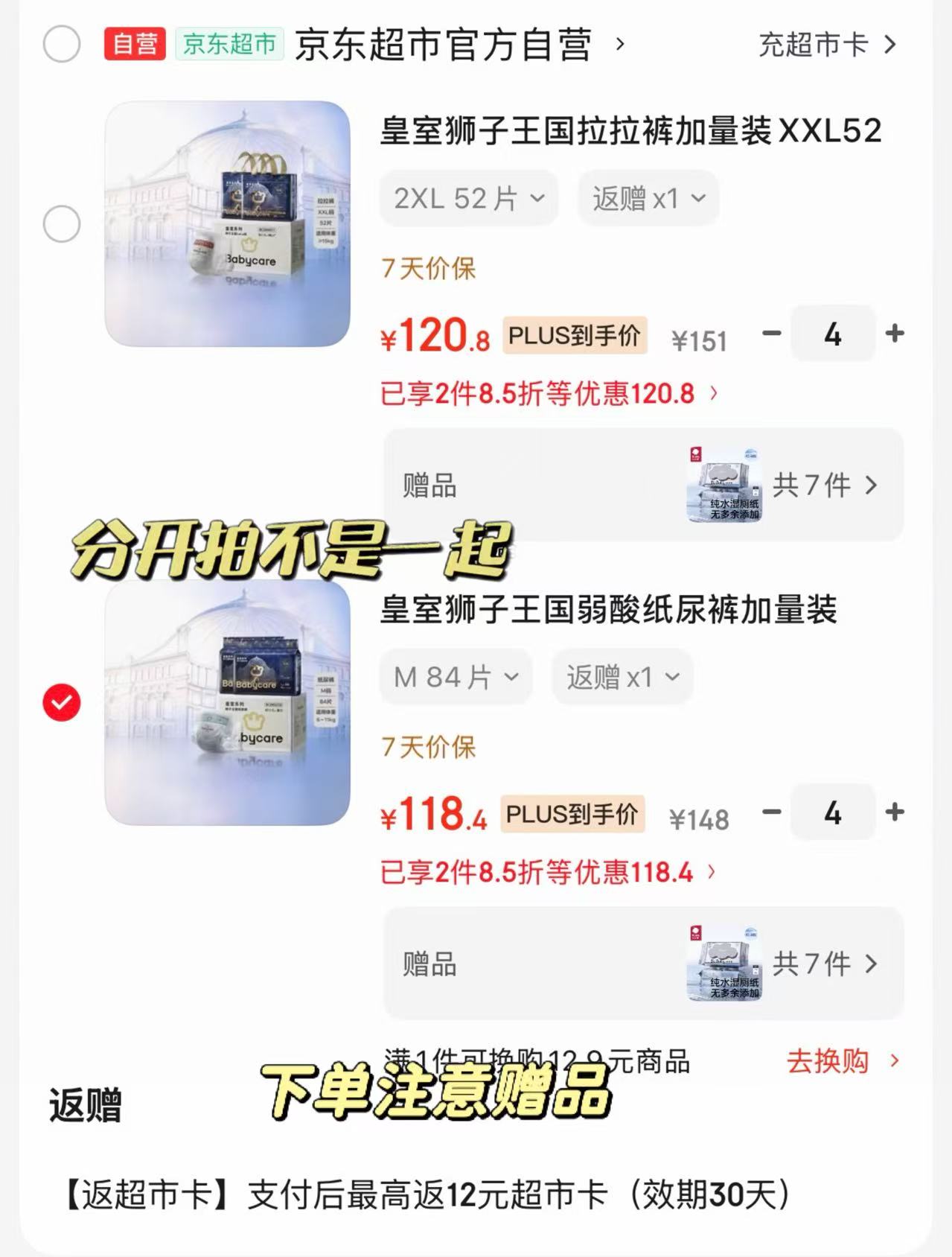Open 充超市卡 recharge link
The width and height of the screenshot is (952, 1257).
click(x=827, y=45)
